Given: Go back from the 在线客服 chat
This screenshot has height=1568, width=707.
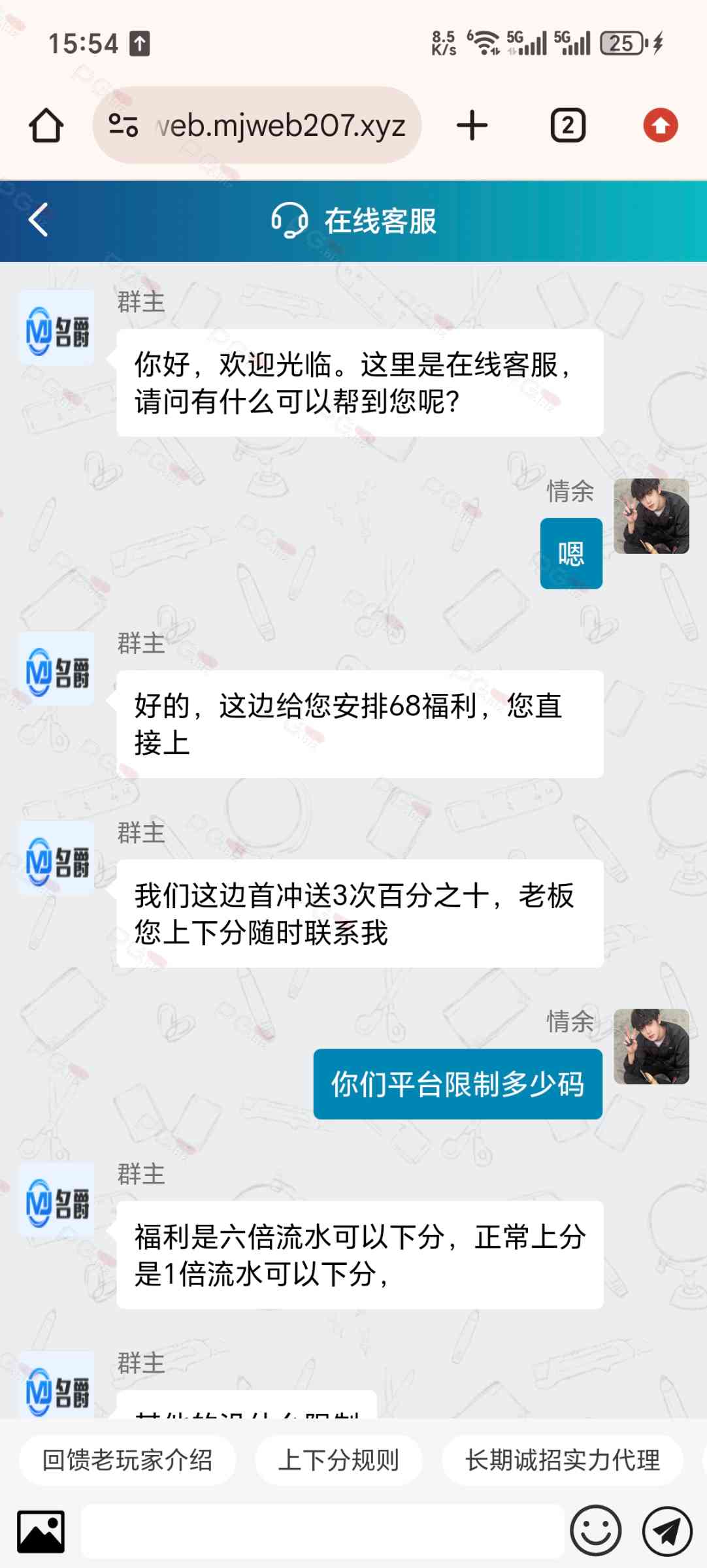Looking at the screenshot, I should (x=39, y=220).
